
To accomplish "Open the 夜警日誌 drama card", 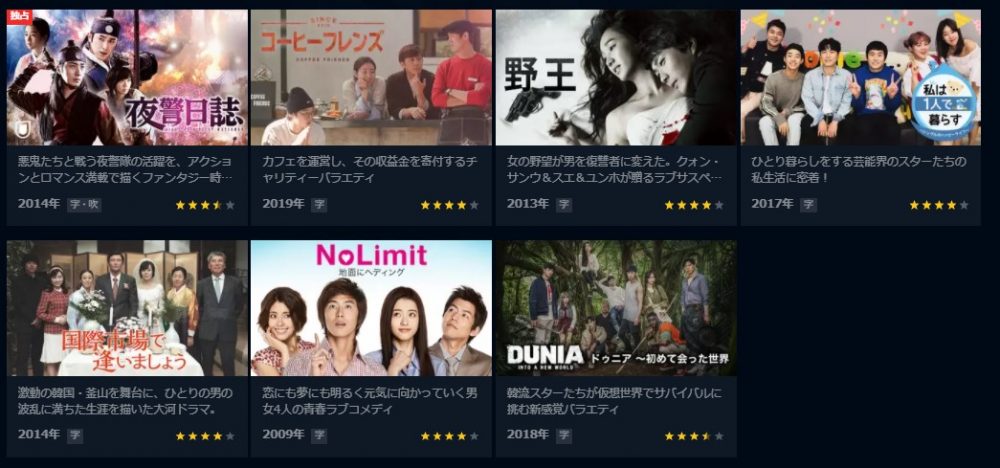I will pos(127,78).
